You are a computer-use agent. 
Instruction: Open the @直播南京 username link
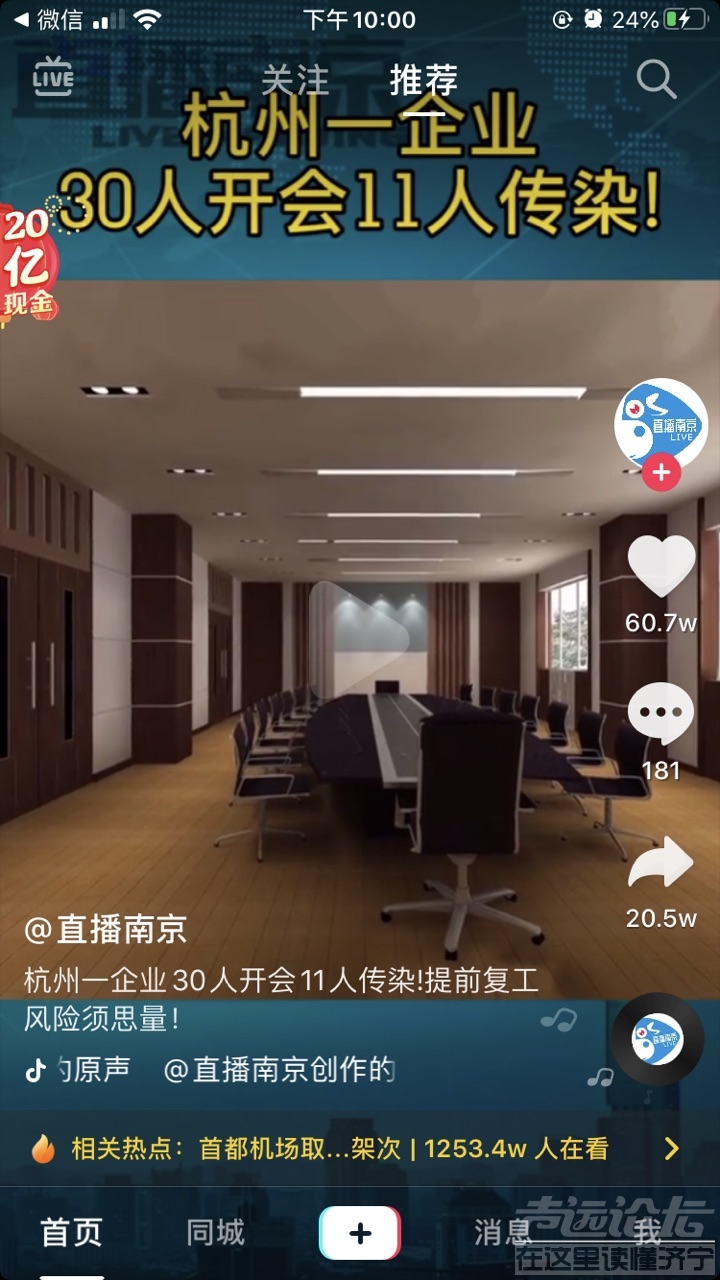point(106,930)
